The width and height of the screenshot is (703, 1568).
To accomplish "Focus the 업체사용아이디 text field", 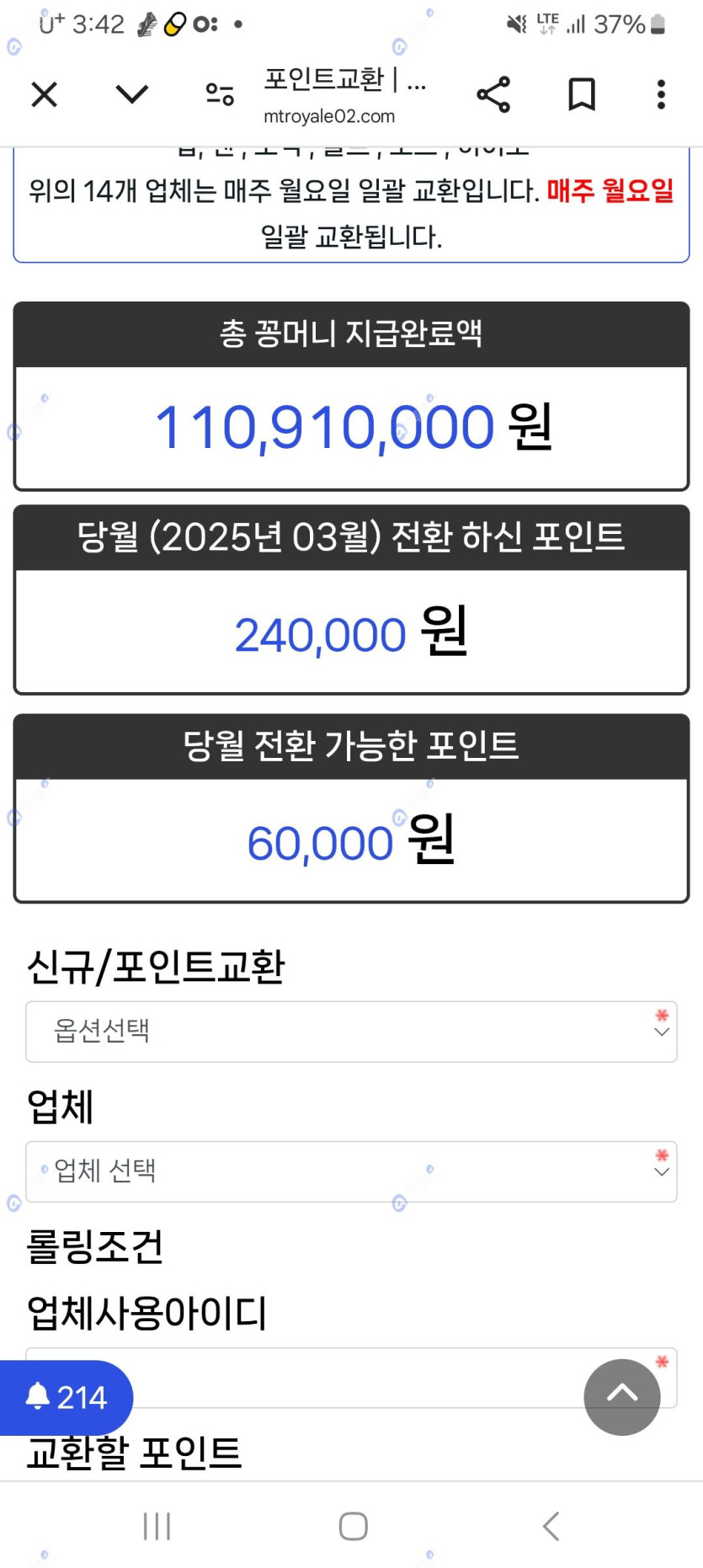I will click(354, 1377).
